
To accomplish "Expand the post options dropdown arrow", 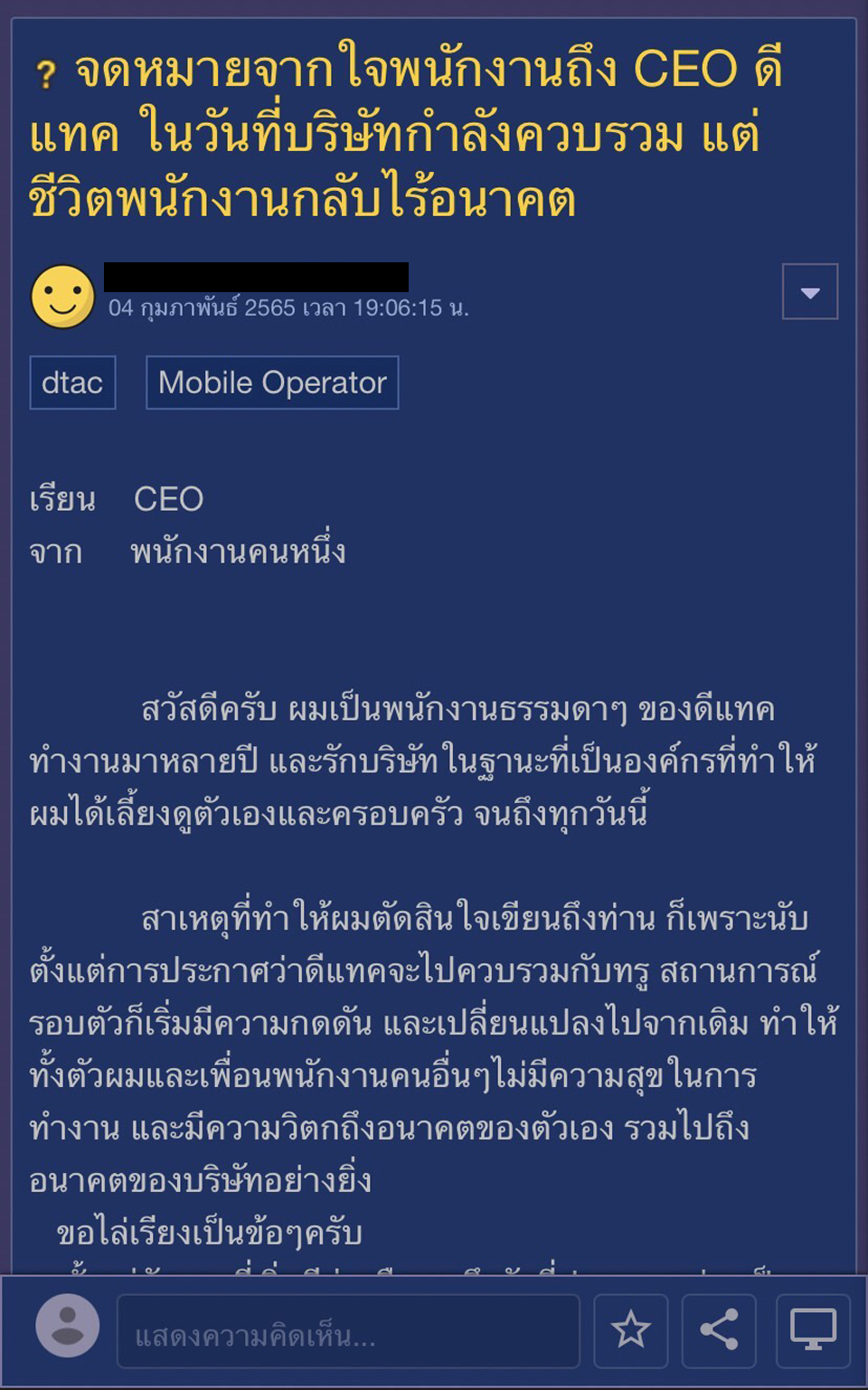I will [809, 292].
